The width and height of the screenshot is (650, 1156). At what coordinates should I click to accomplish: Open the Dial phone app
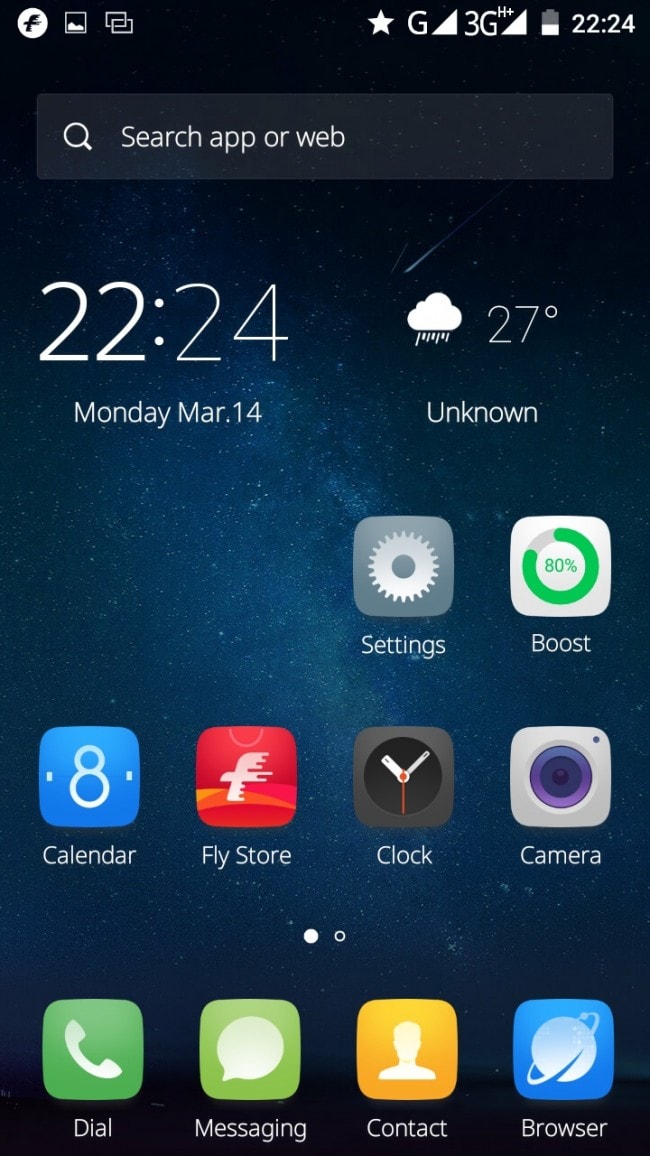pos(93,1049)
